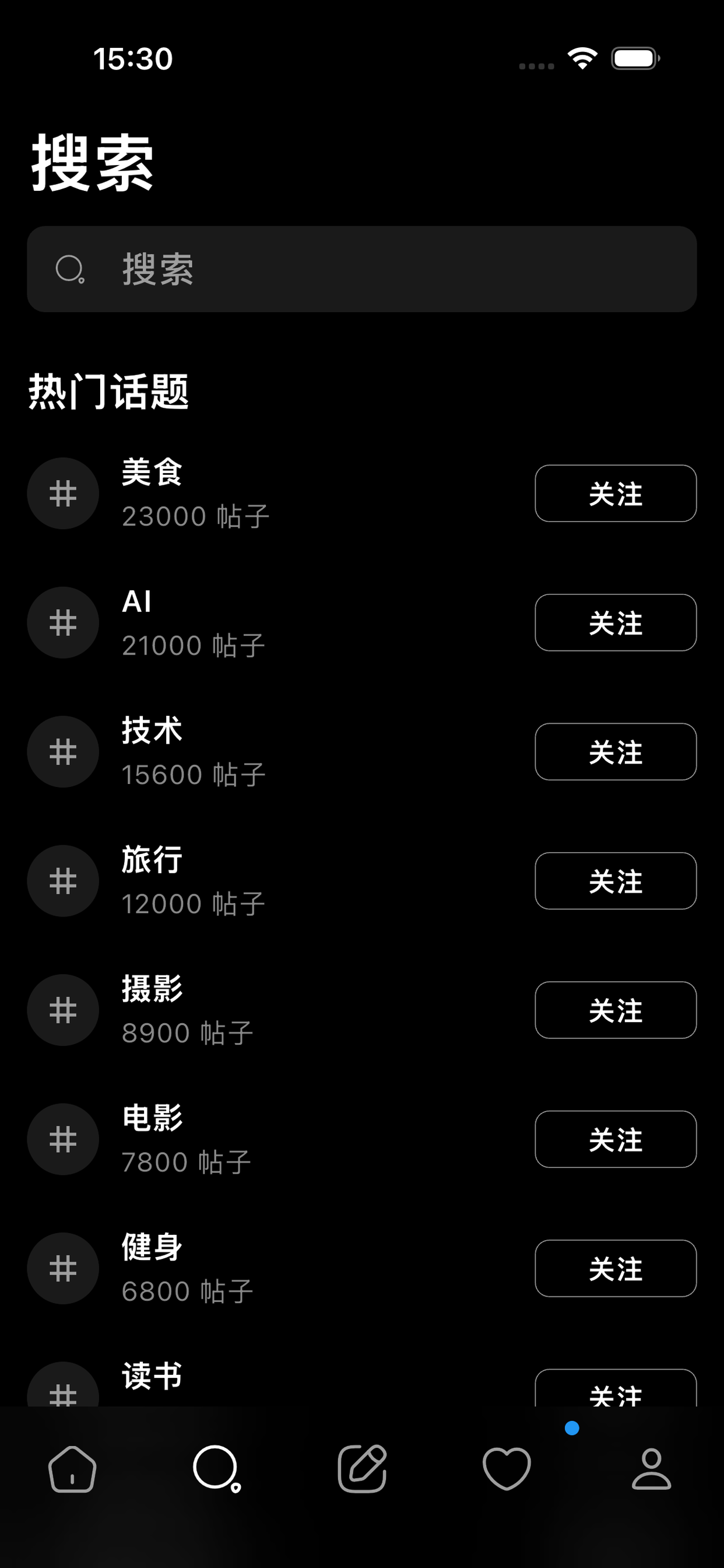
Task: Follow the 健身 topic
Action: click(616, 1268)
